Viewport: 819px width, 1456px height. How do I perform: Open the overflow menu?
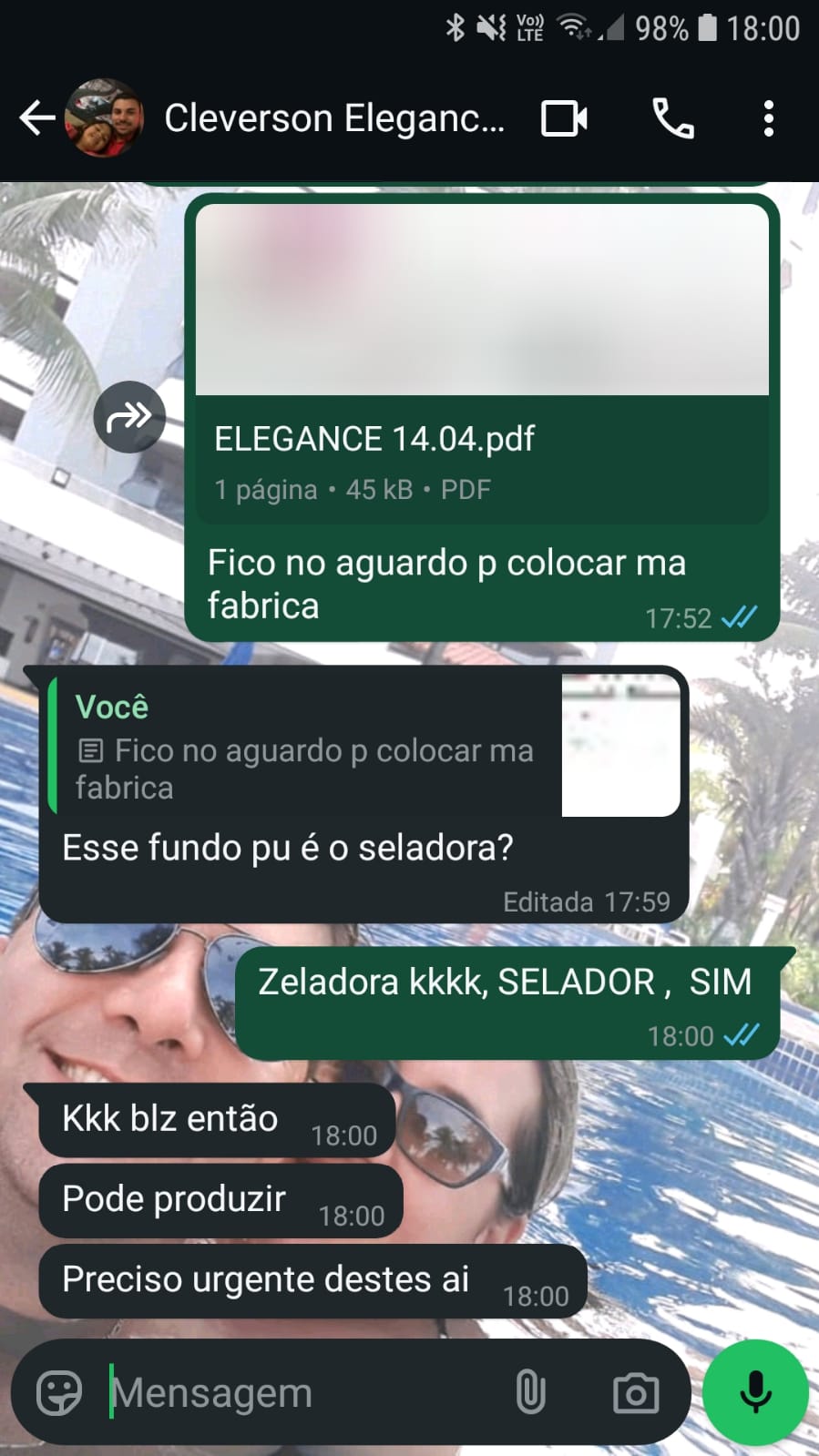769,118
